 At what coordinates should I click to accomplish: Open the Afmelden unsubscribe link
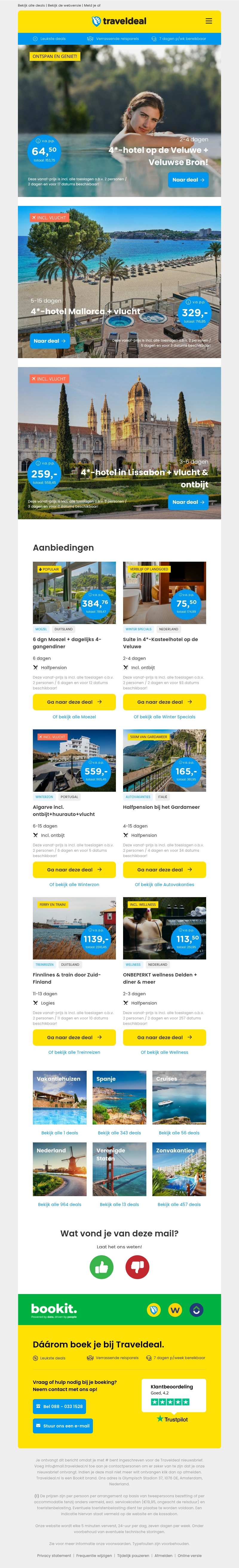point(163,1555)
